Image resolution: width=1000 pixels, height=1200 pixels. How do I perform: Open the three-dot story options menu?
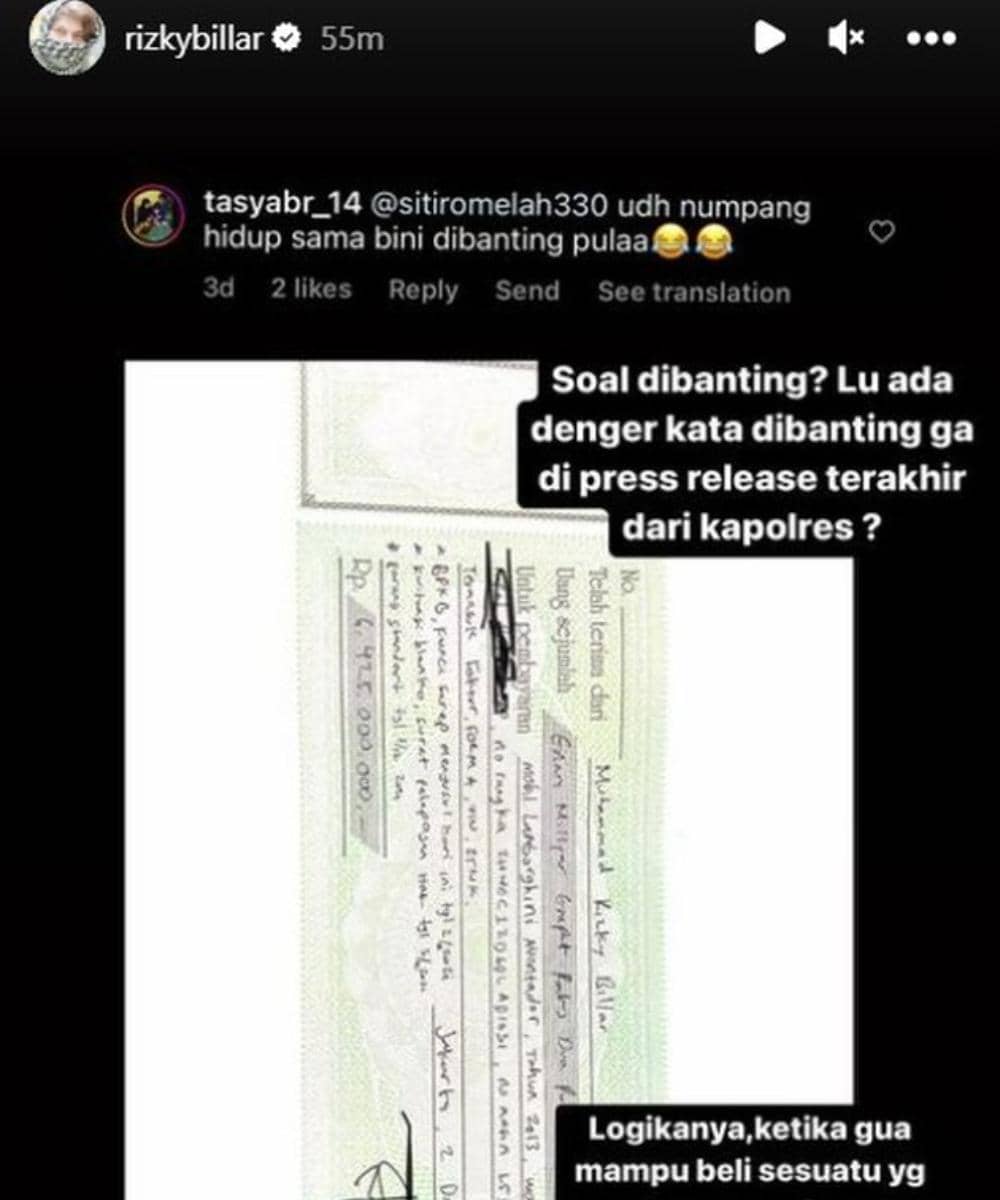(930, 39)
